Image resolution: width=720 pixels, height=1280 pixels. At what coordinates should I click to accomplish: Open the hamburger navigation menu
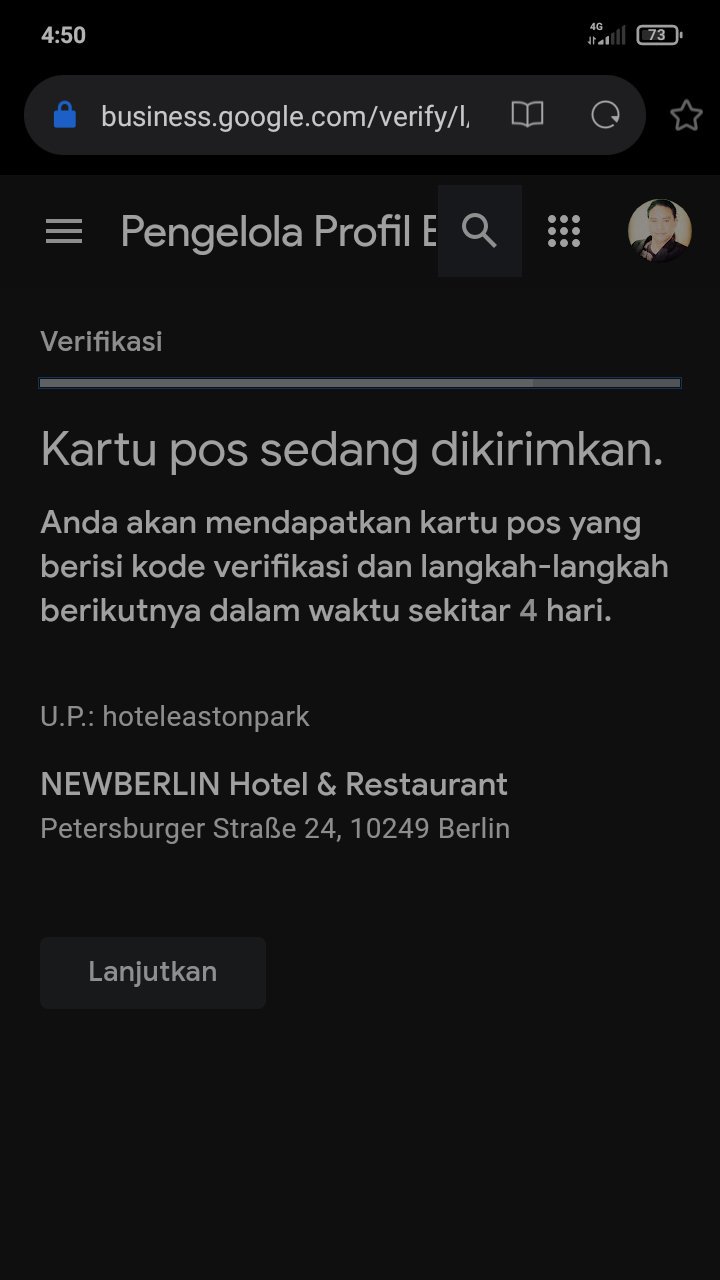64,232
